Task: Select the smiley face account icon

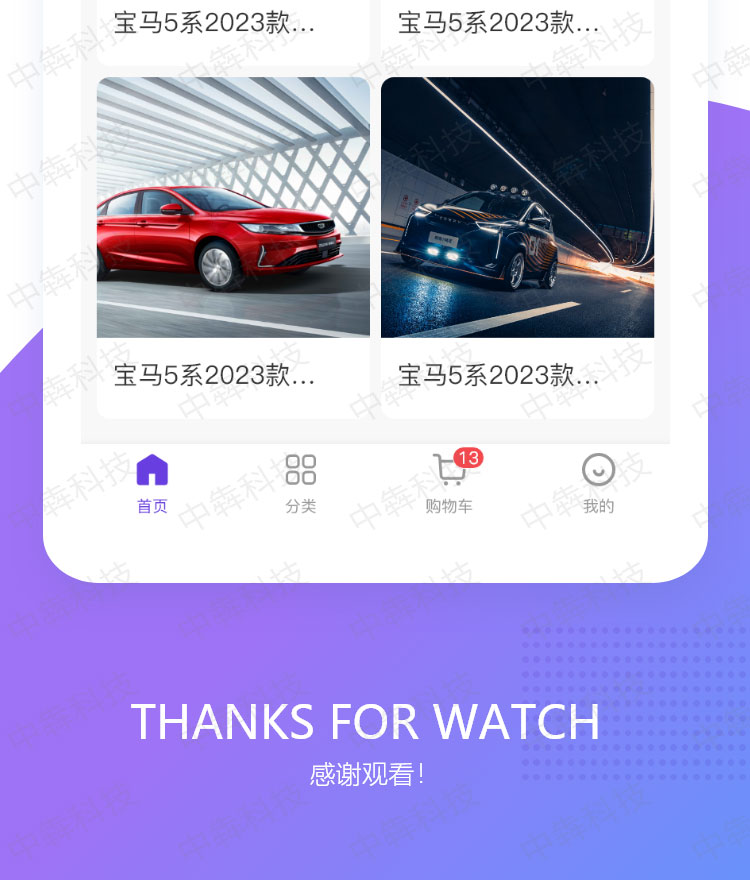Action: click(x=598, y=470)
